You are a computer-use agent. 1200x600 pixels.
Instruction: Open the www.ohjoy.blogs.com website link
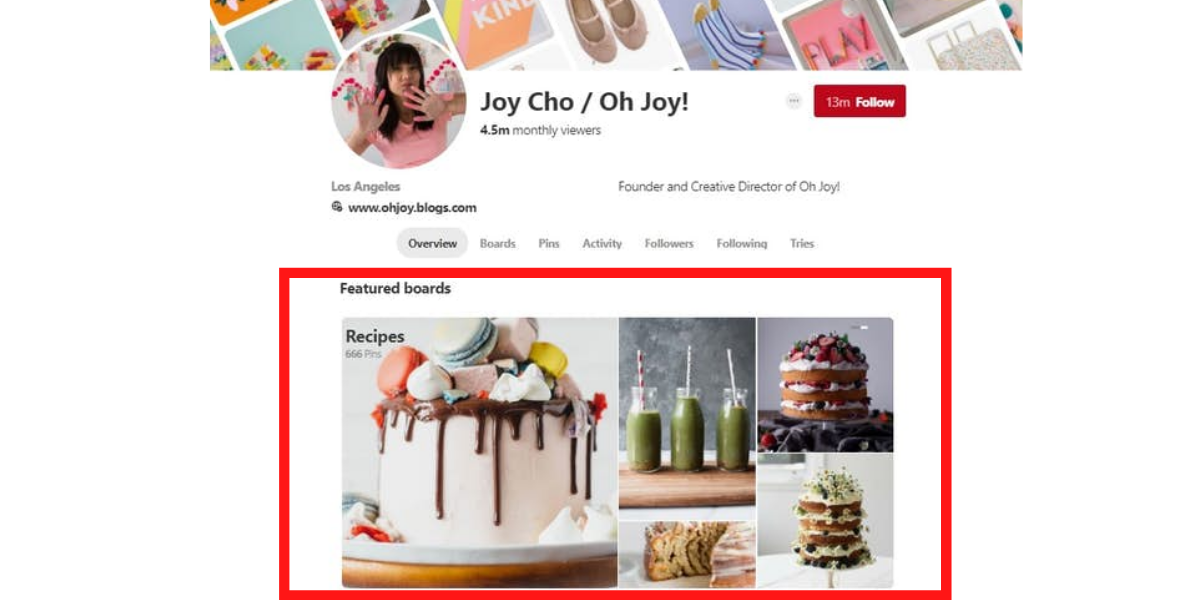pos(411,208)
